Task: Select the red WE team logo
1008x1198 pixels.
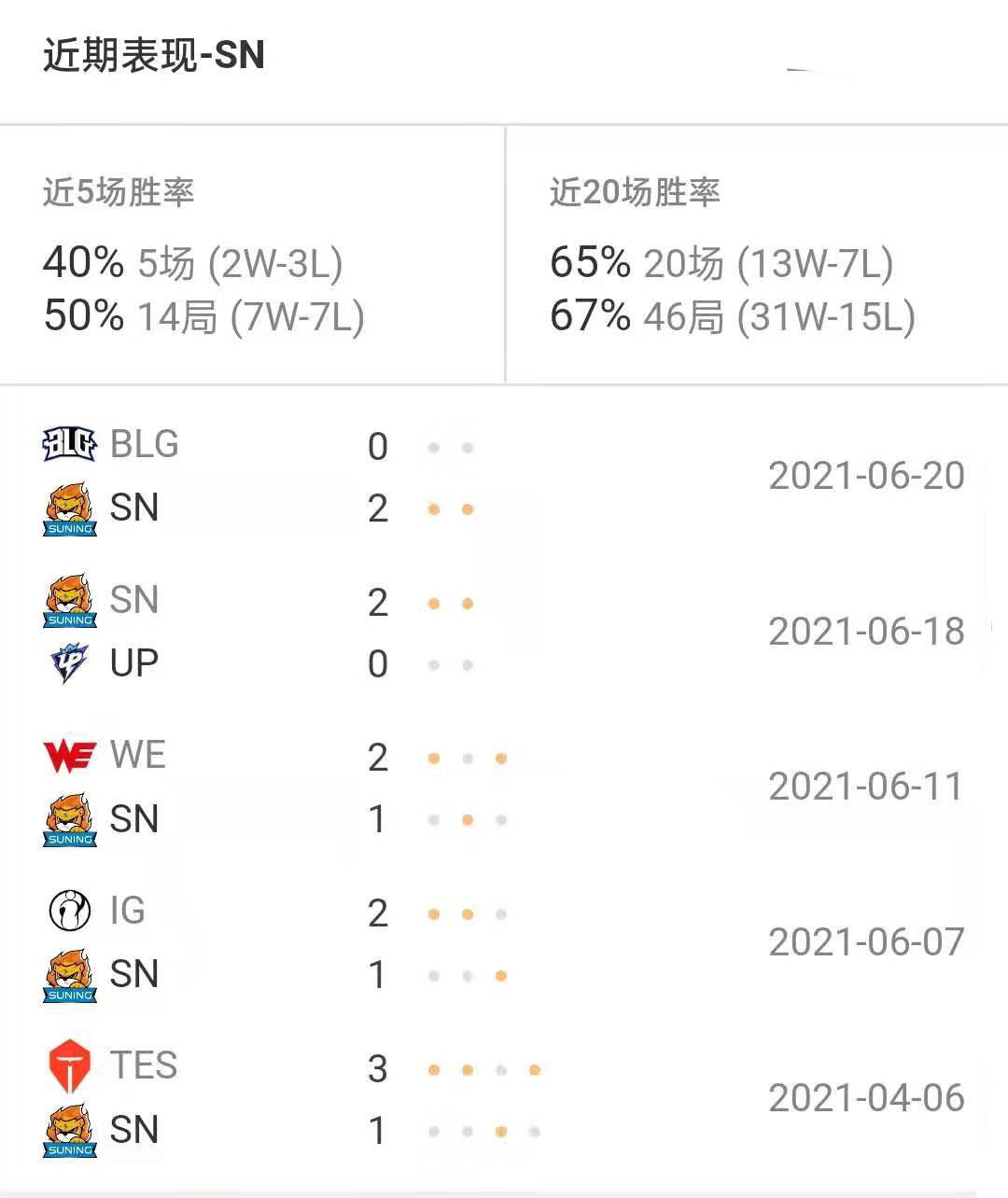Action: coord(68,755)
